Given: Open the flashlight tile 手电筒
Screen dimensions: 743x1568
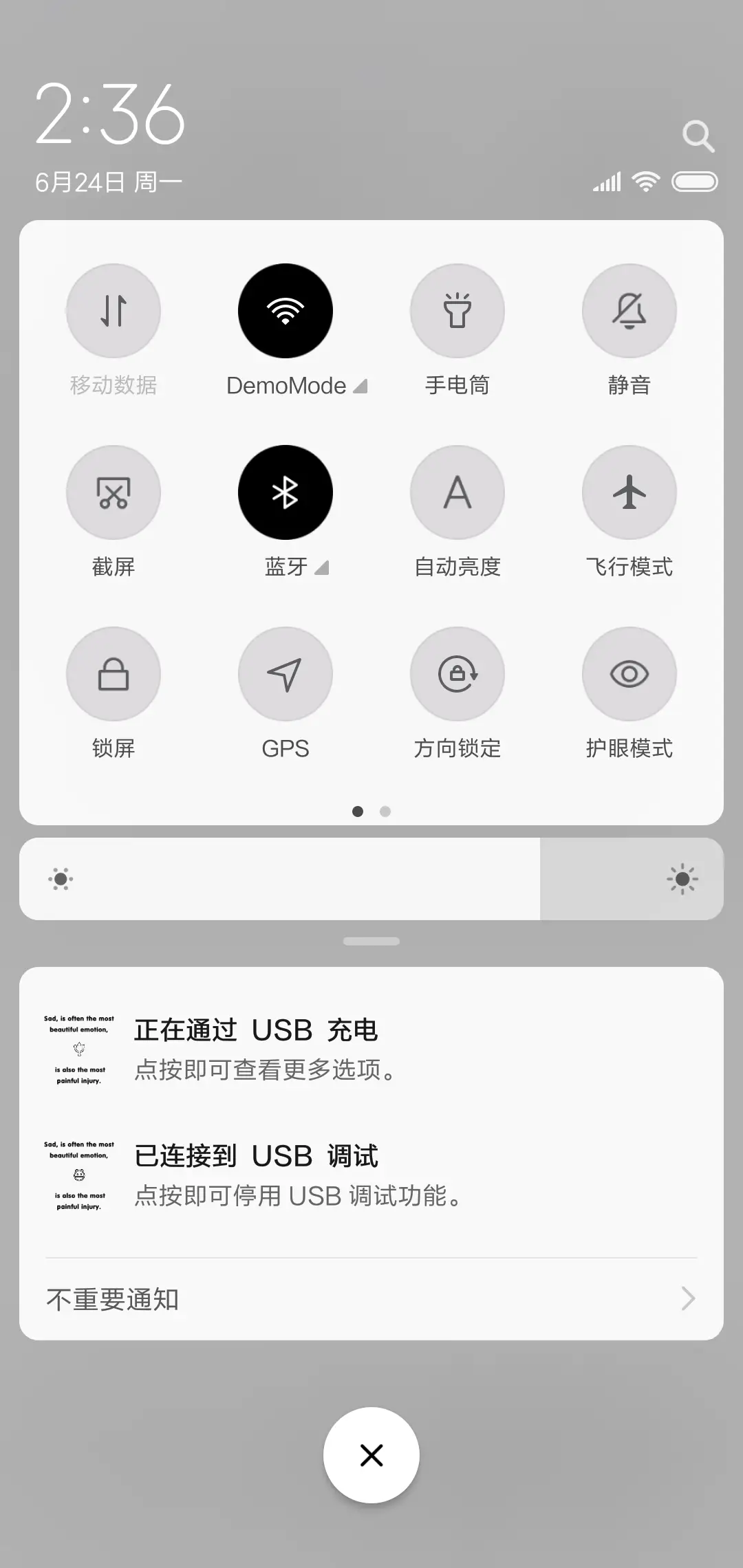Looking at the screenshot, I should (457, 311).
